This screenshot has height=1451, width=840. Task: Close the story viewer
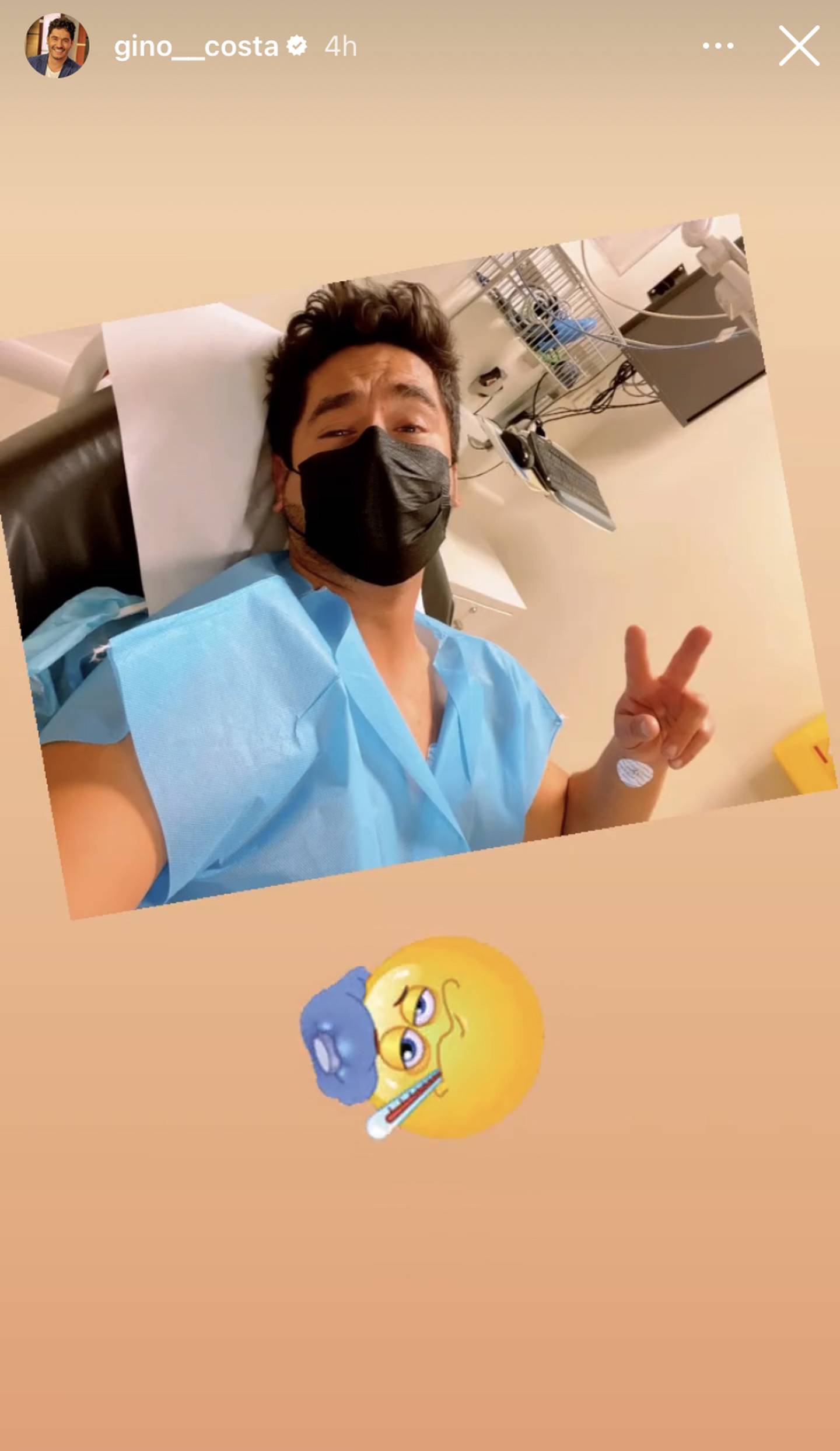point(799,46)
